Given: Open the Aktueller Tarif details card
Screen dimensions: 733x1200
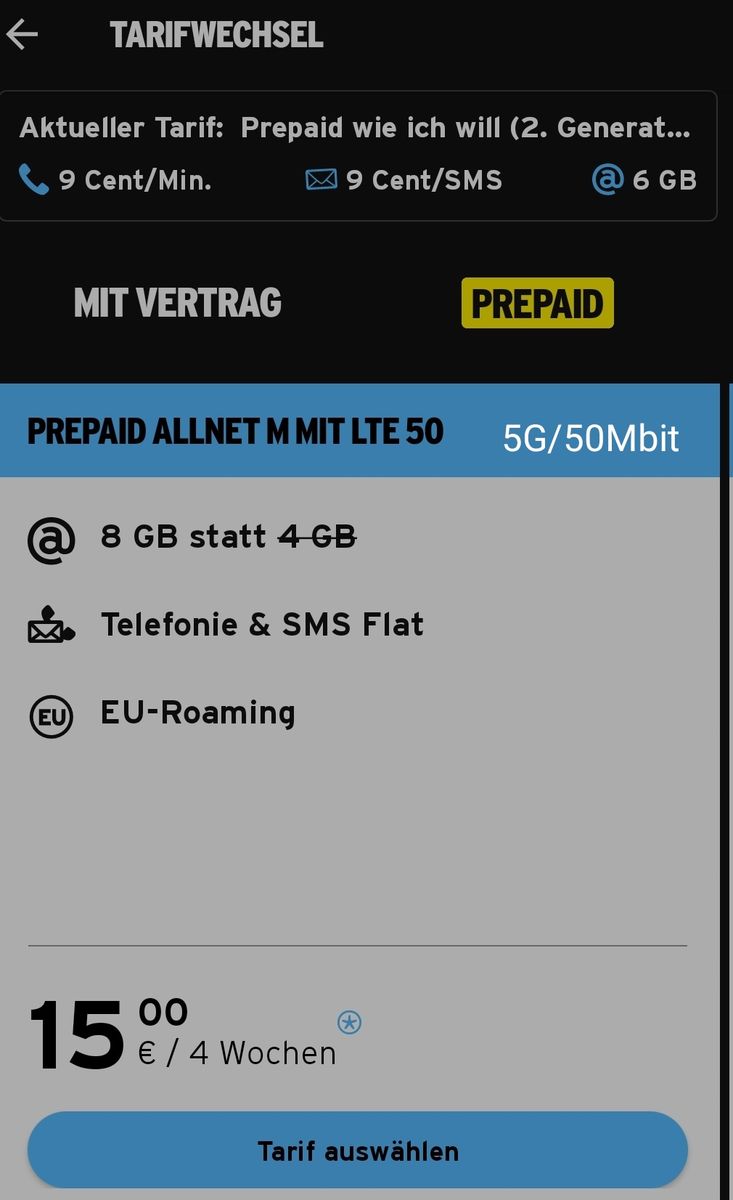Looking at the screenshot, I should [358, 155].
